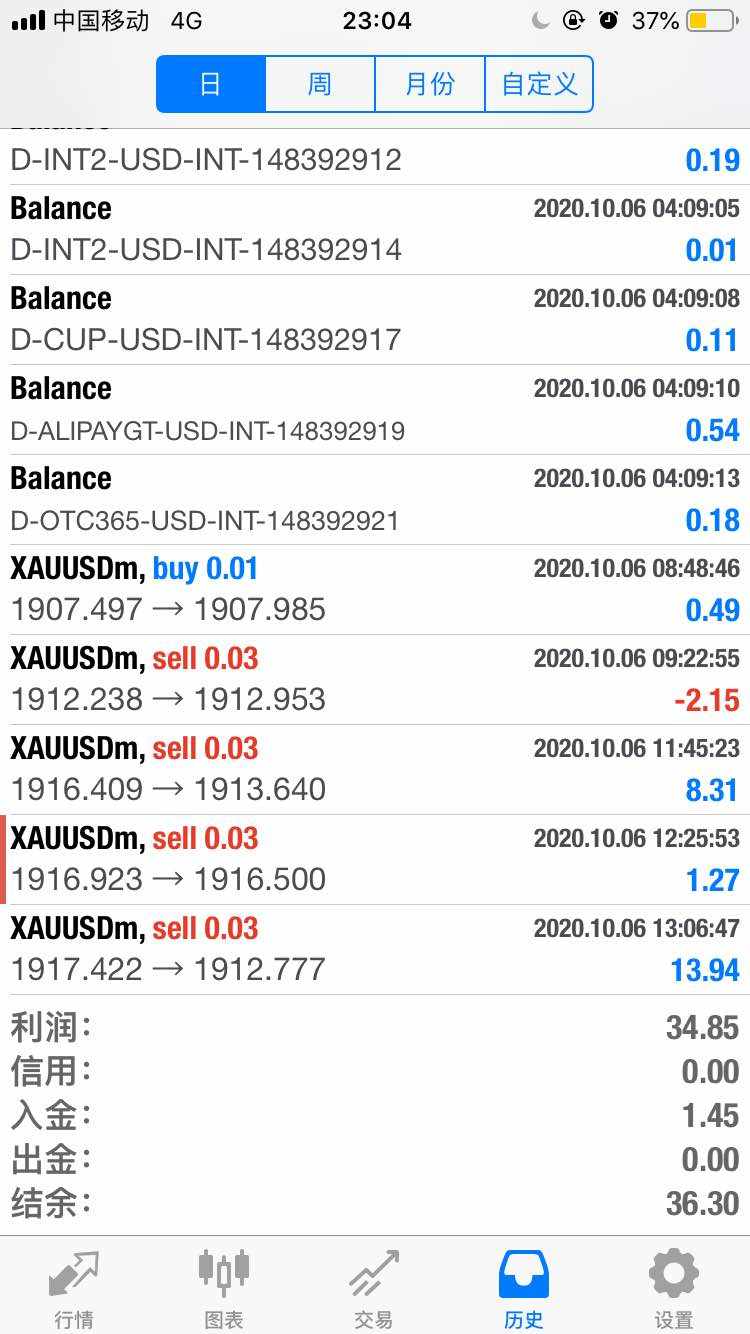This screenshot has width=750, height=1334.
Task: Expand the XAUUSDm buy 0.01 trade
Action: 375,589
